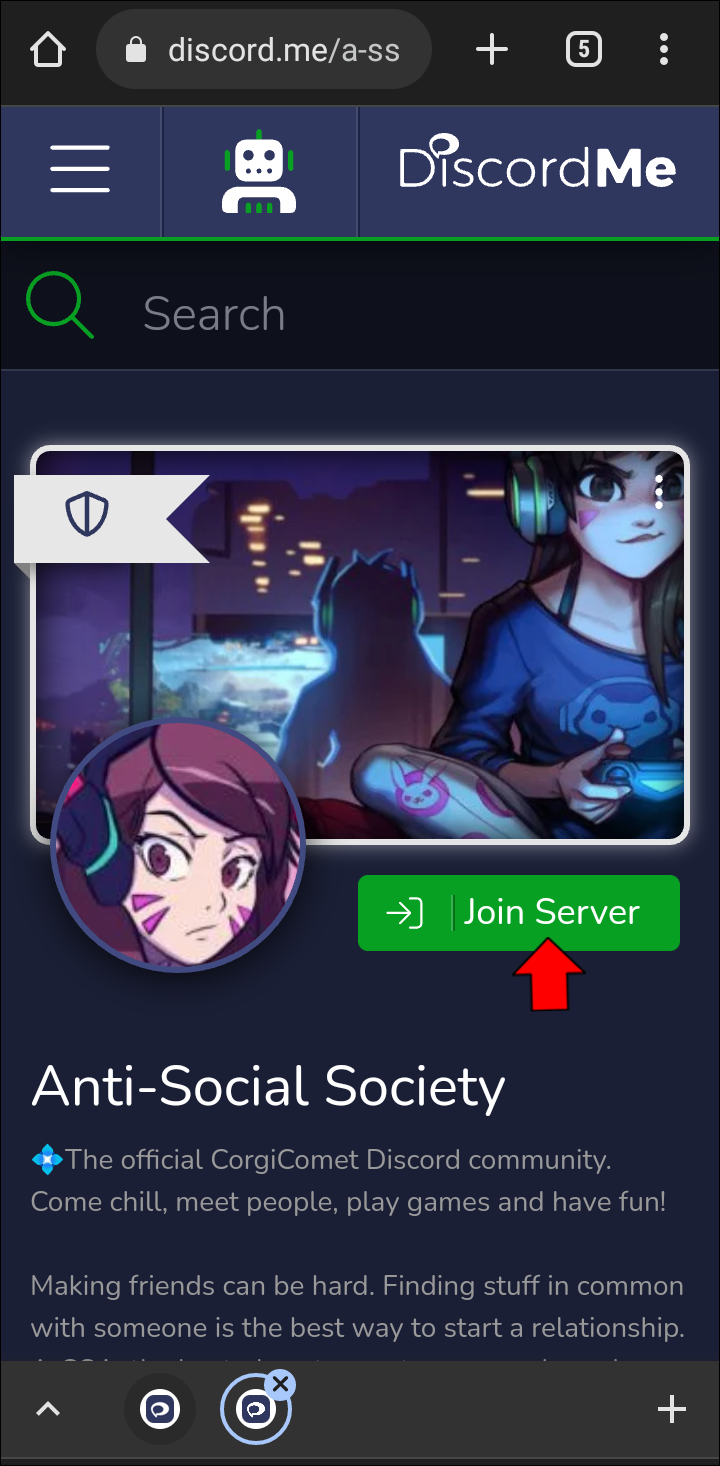Add a new tab to the group
Viewport: 720px width, 1466px height.
click(x=671, y=1410)
